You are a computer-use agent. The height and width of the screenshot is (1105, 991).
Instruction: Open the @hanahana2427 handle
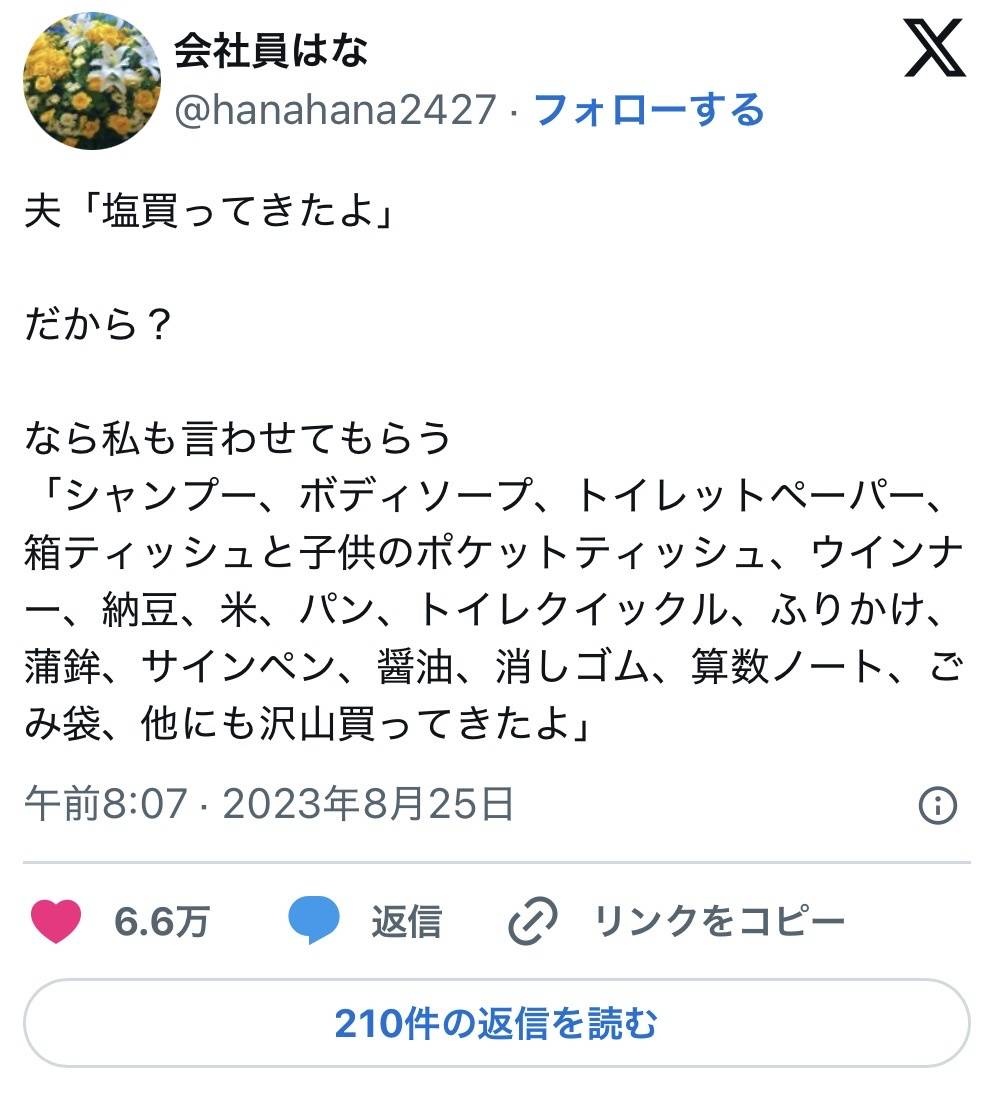click(x=335, y=109)
